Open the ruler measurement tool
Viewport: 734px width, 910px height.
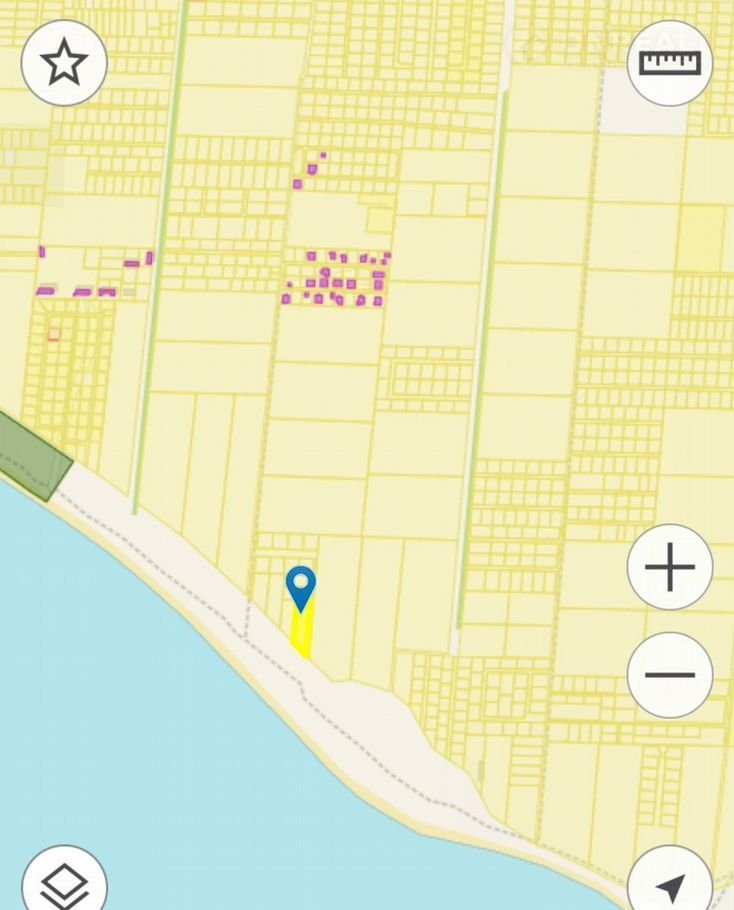click(x=670, y=64)
